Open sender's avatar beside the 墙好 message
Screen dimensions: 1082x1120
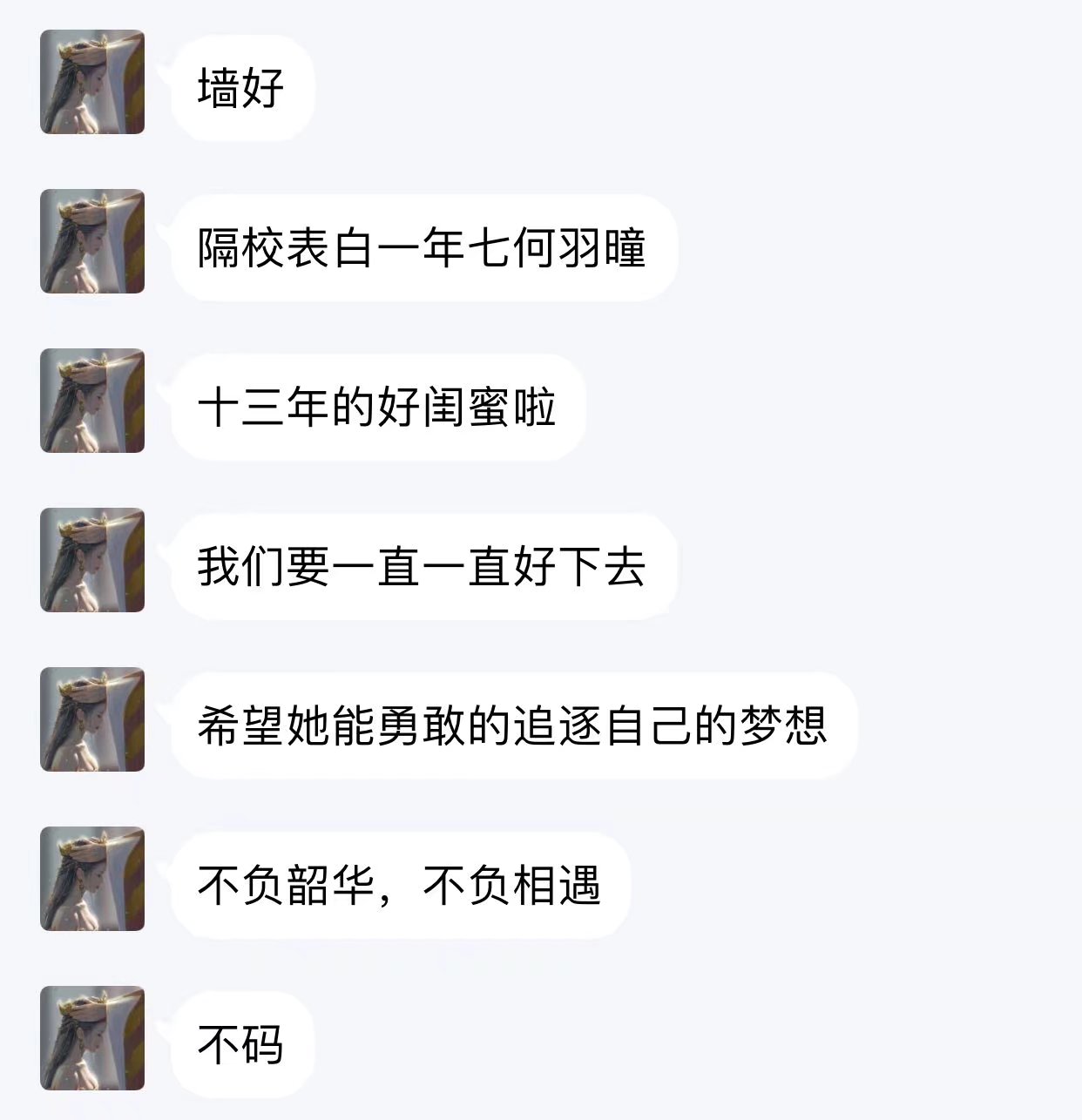pos(92,82)
